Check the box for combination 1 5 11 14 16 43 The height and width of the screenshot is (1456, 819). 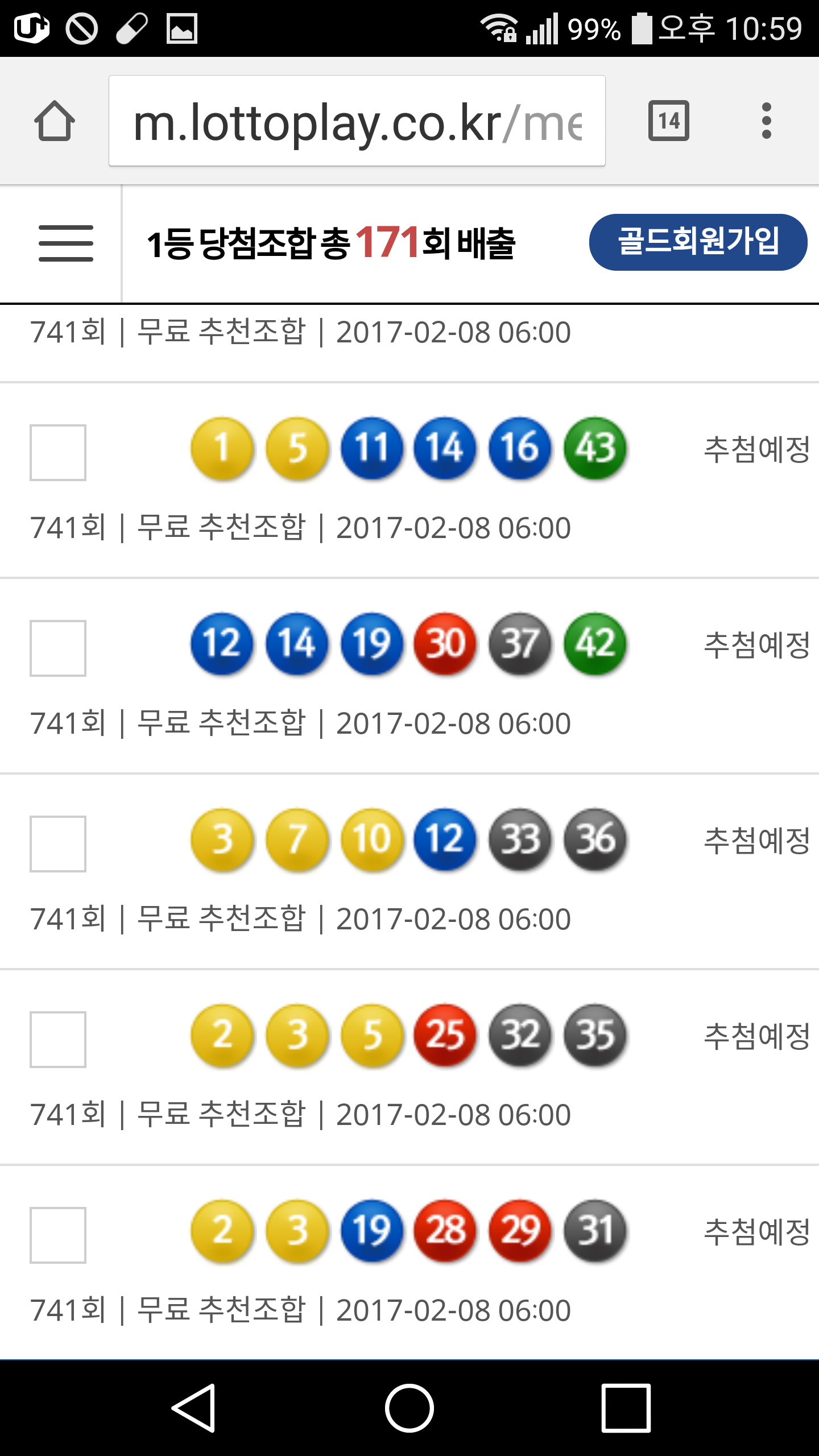point(58,453)
